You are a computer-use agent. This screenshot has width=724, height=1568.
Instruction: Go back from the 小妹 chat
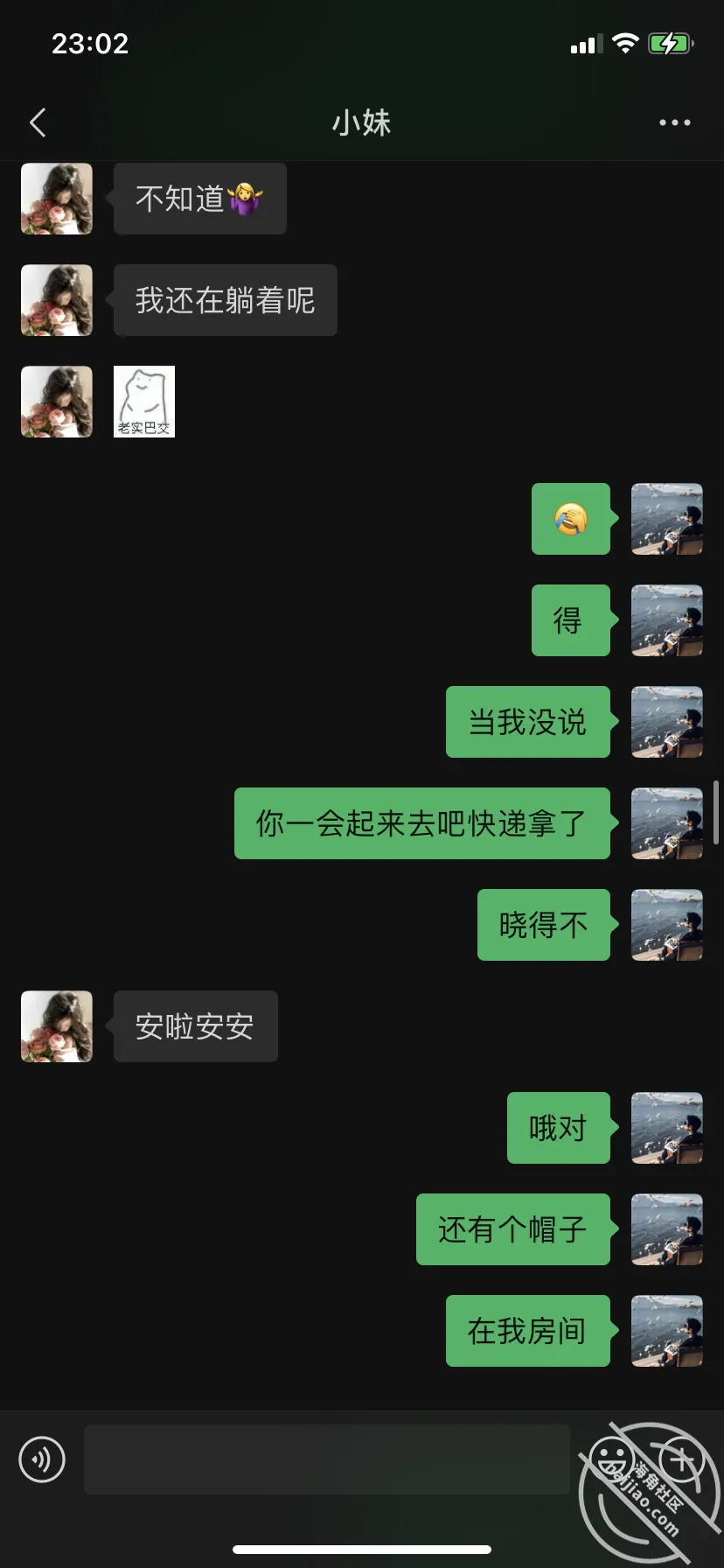point(38,122)
